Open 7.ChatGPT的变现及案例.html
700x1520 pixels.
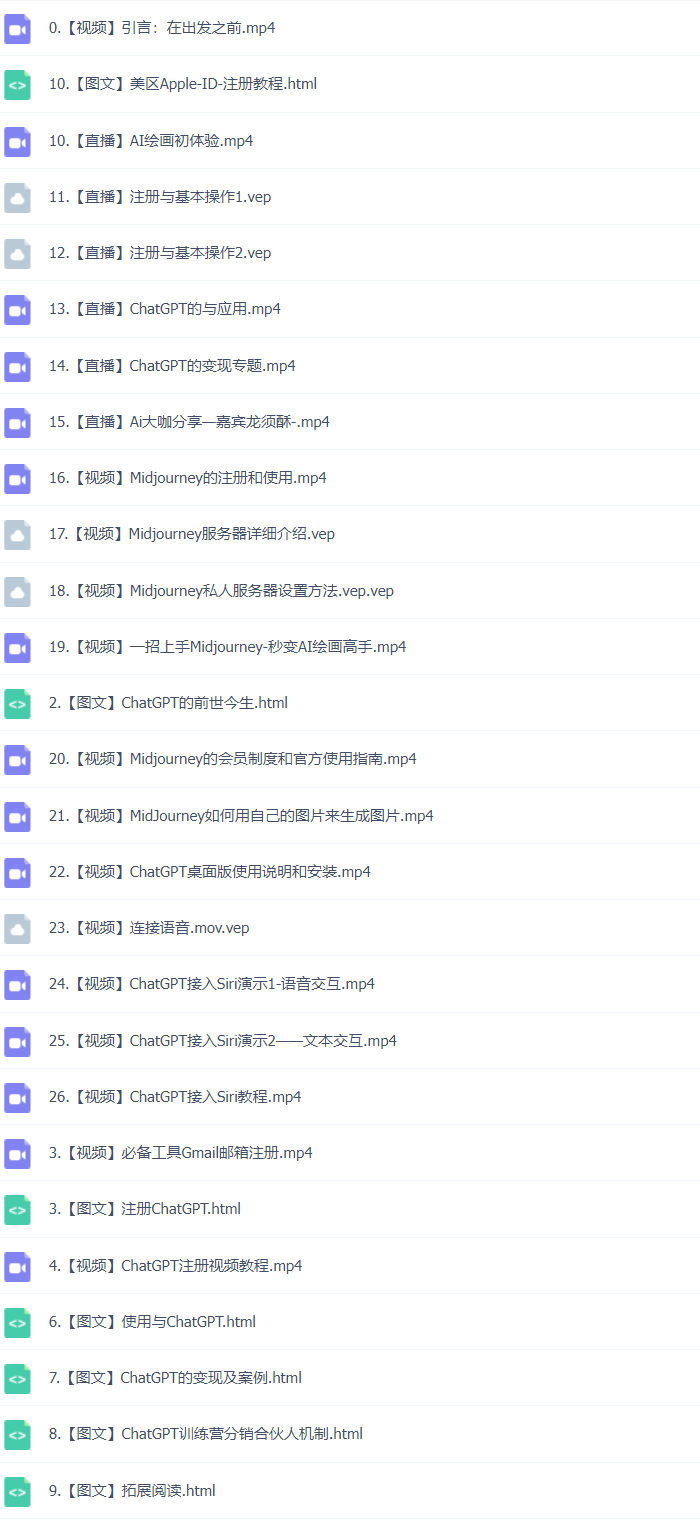click(x=174, y=1378)
